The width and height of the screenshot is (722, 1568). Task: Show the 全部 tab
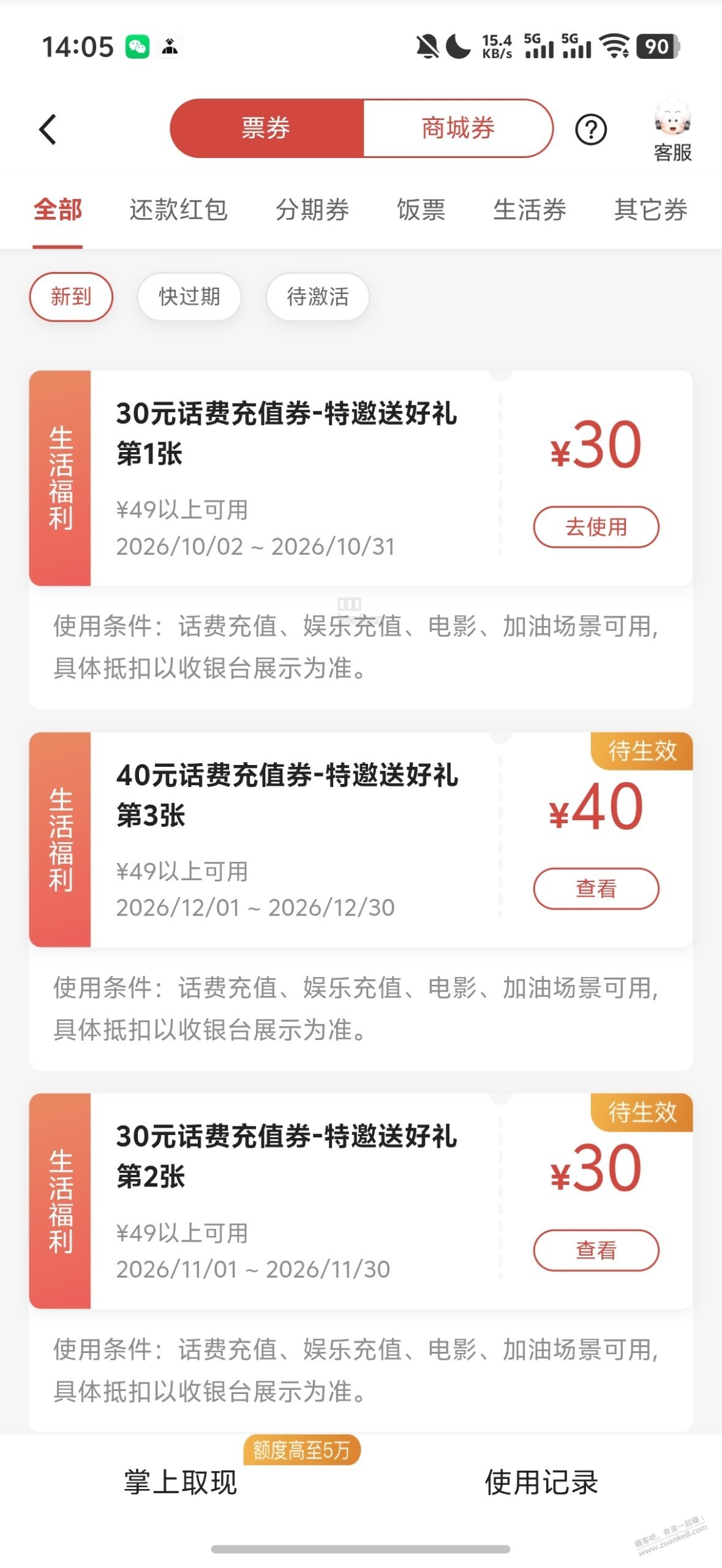58,210
